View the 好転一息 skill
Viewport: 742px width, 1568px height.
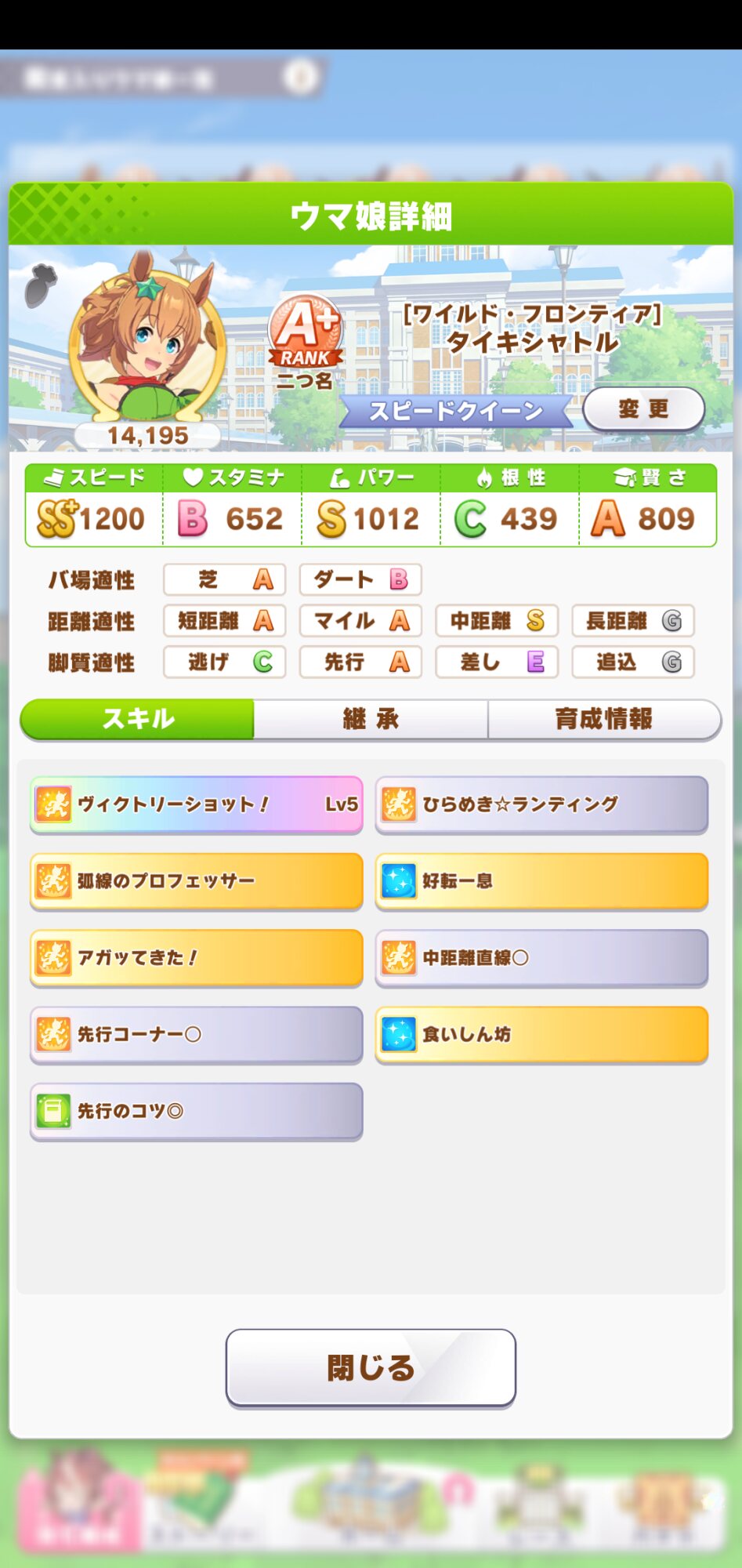[x=541, y=881]
